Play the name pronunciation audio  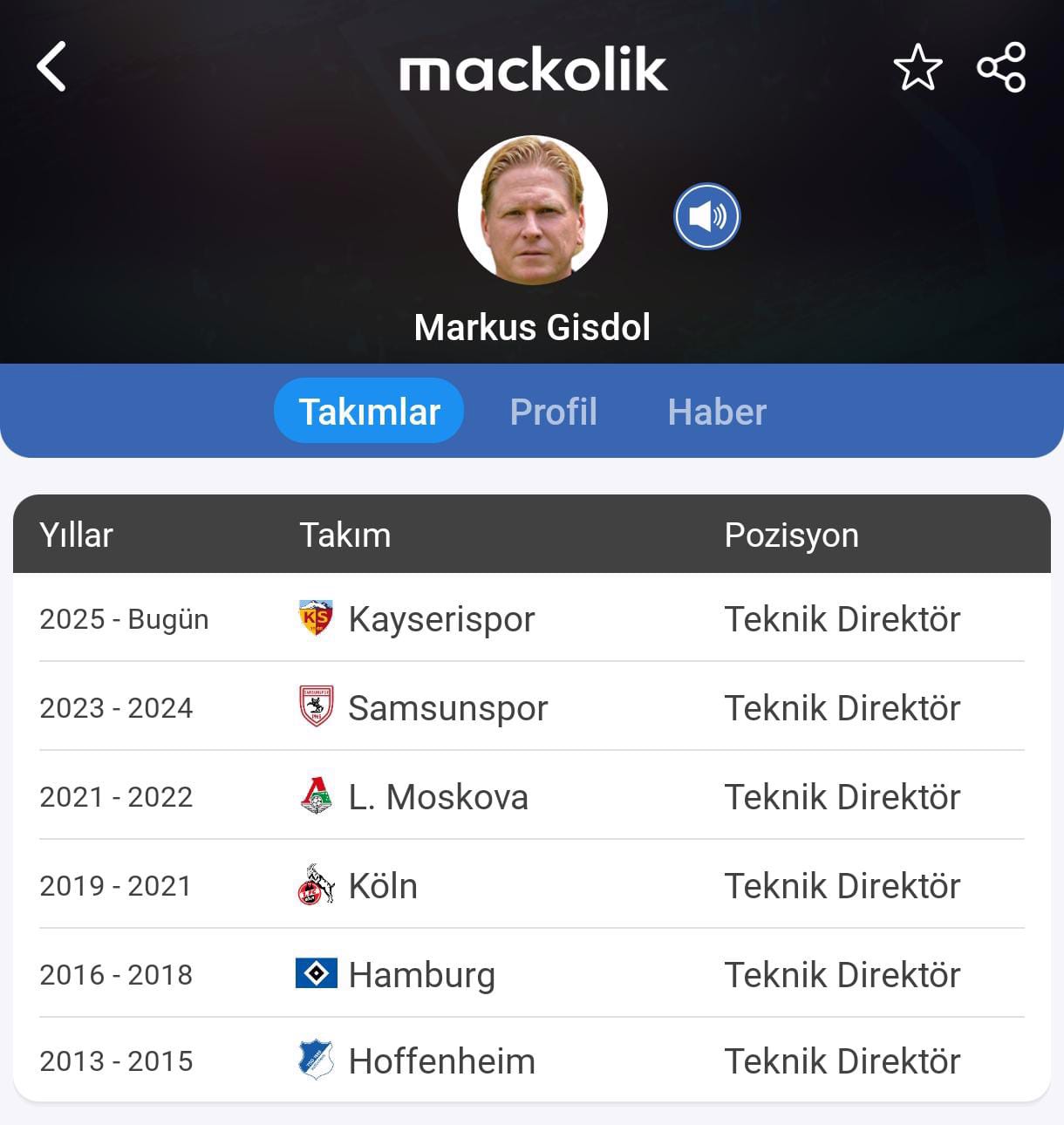(706, 216)
